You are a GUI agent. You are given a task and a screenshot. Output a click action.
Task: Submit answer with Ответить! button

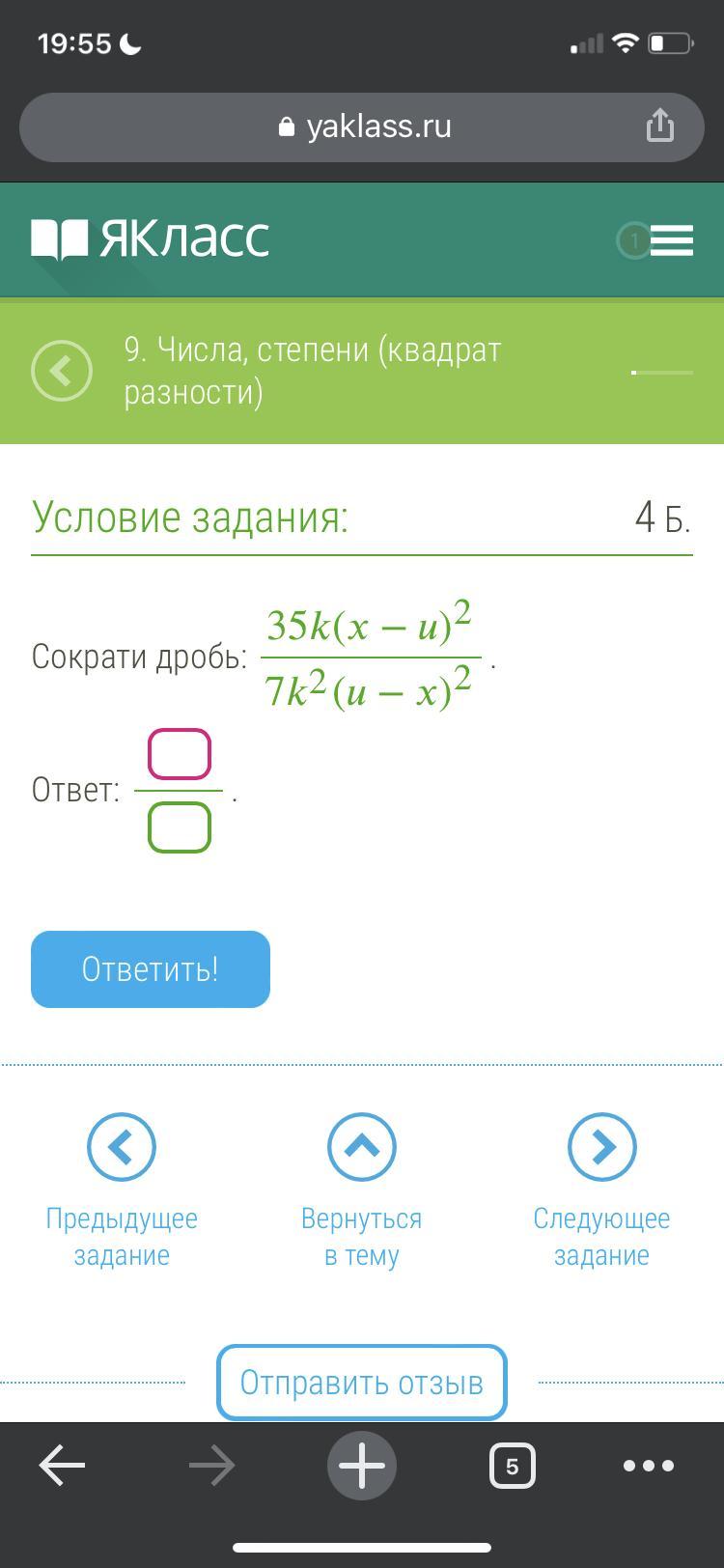pyautogui.click(x=151, y=968)
